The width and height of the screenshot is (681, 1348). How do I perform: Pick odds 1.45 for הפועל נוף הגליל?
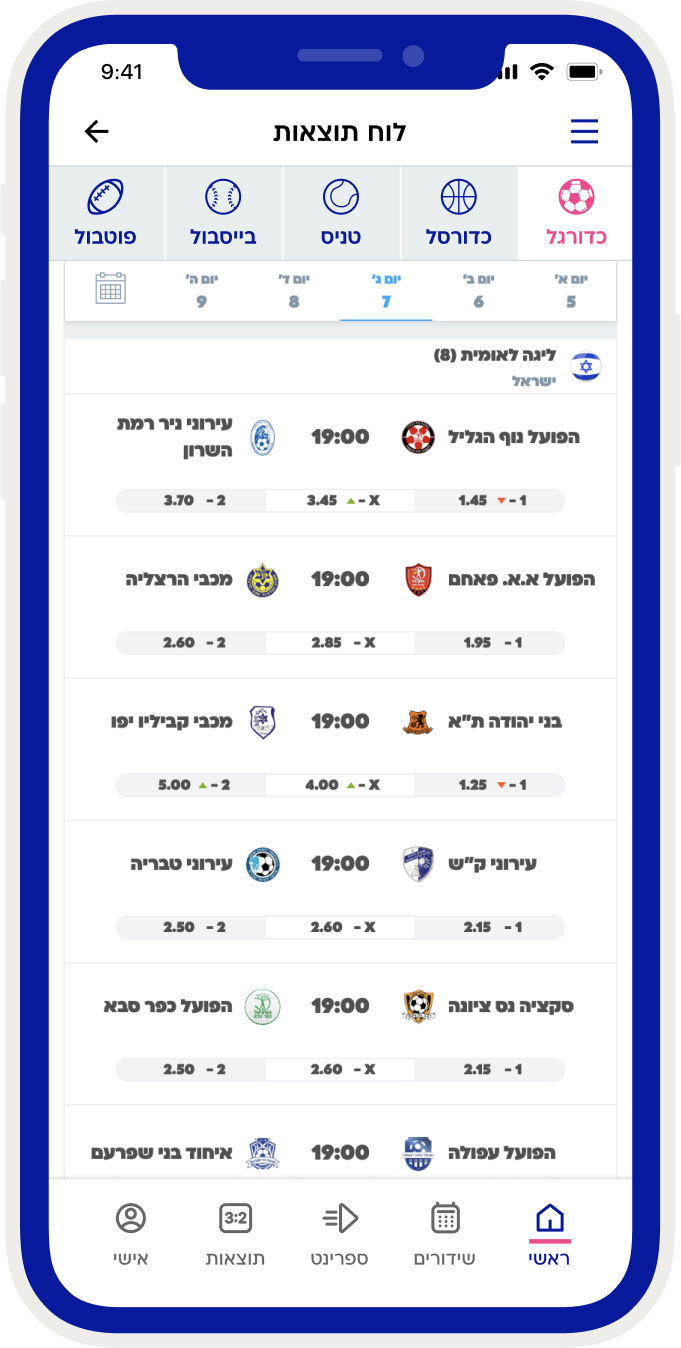[x=490, y=500]
